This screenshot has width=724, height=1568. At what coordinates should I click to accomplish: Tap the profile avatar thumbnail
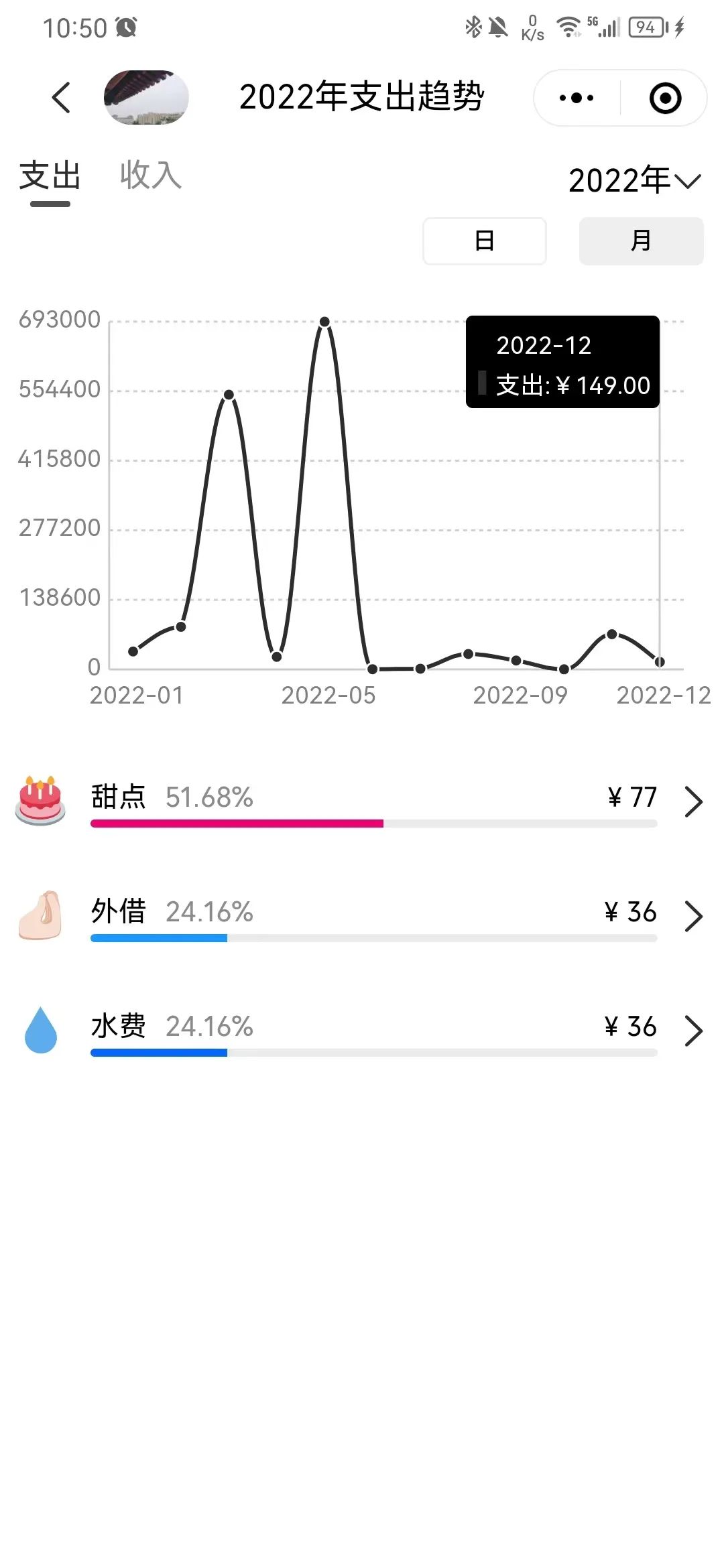pyautogui.click(x=146, y=98)
